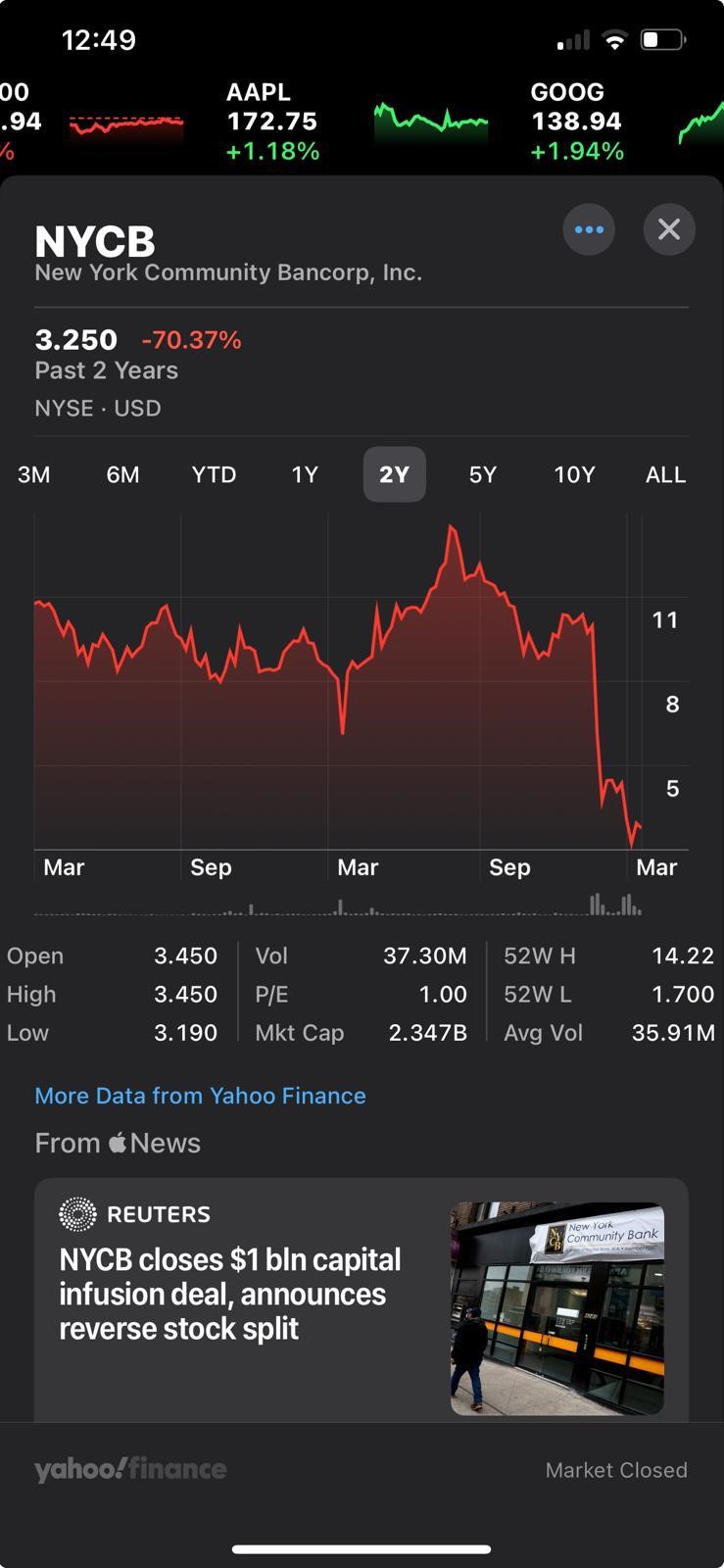Select the YTD chart timeframe
724x1568 pixels.
(214, 474)
